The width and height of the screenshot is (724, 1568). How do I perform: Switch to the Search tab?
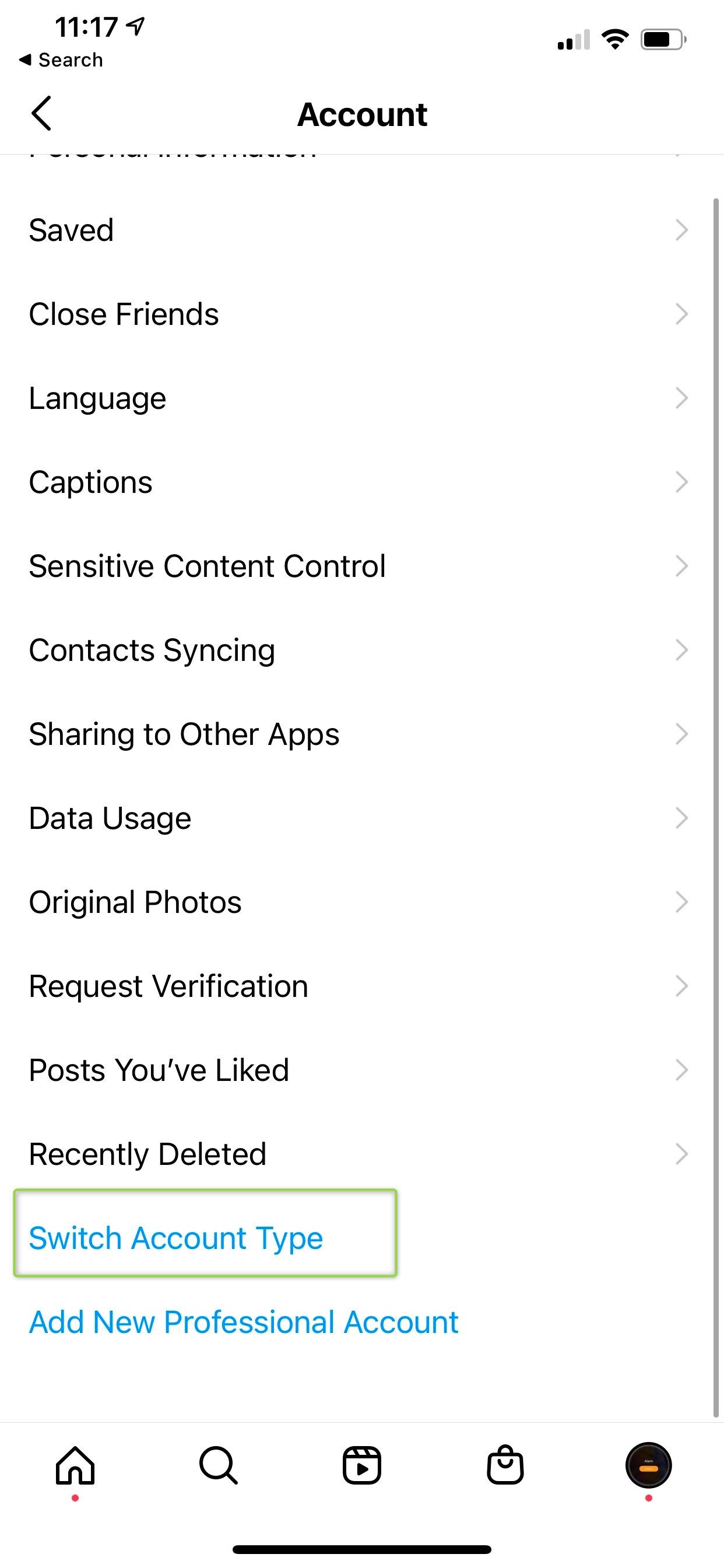[x=219, y=1466]
